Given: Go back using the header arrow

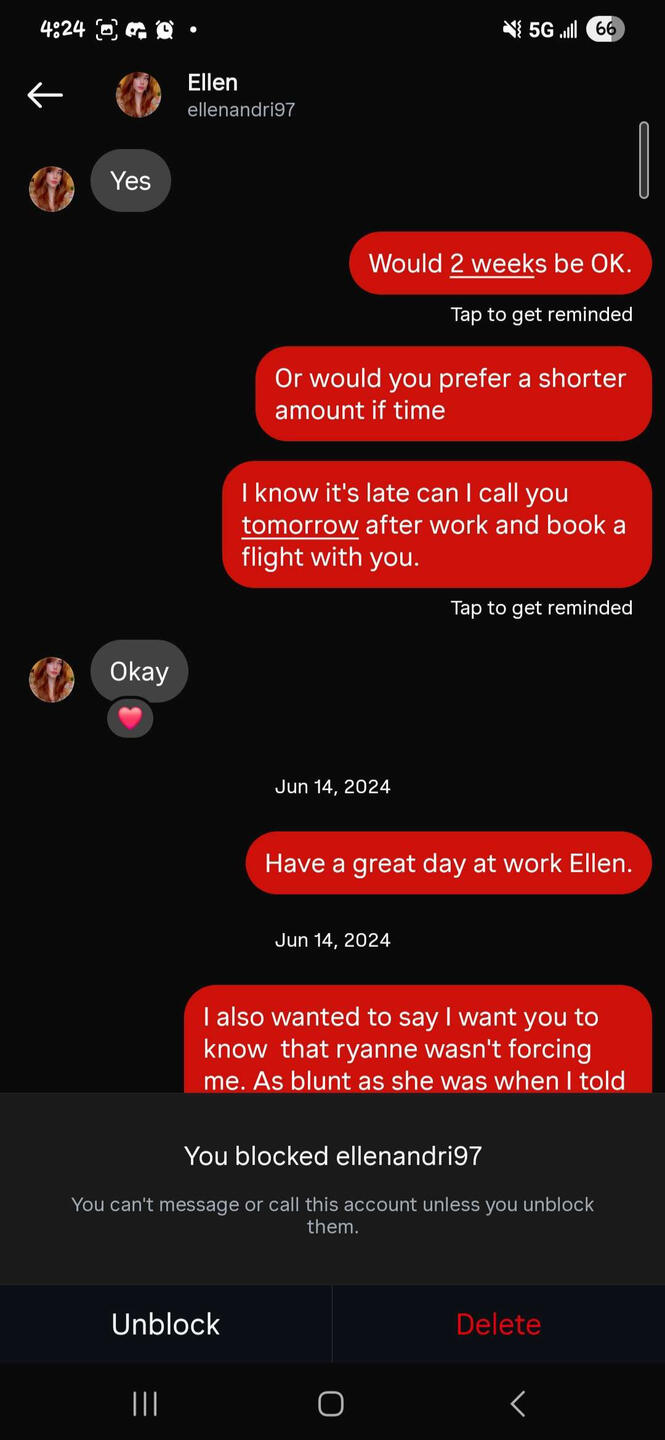Looking at the screenshot, I should click(x=45, y=95).
